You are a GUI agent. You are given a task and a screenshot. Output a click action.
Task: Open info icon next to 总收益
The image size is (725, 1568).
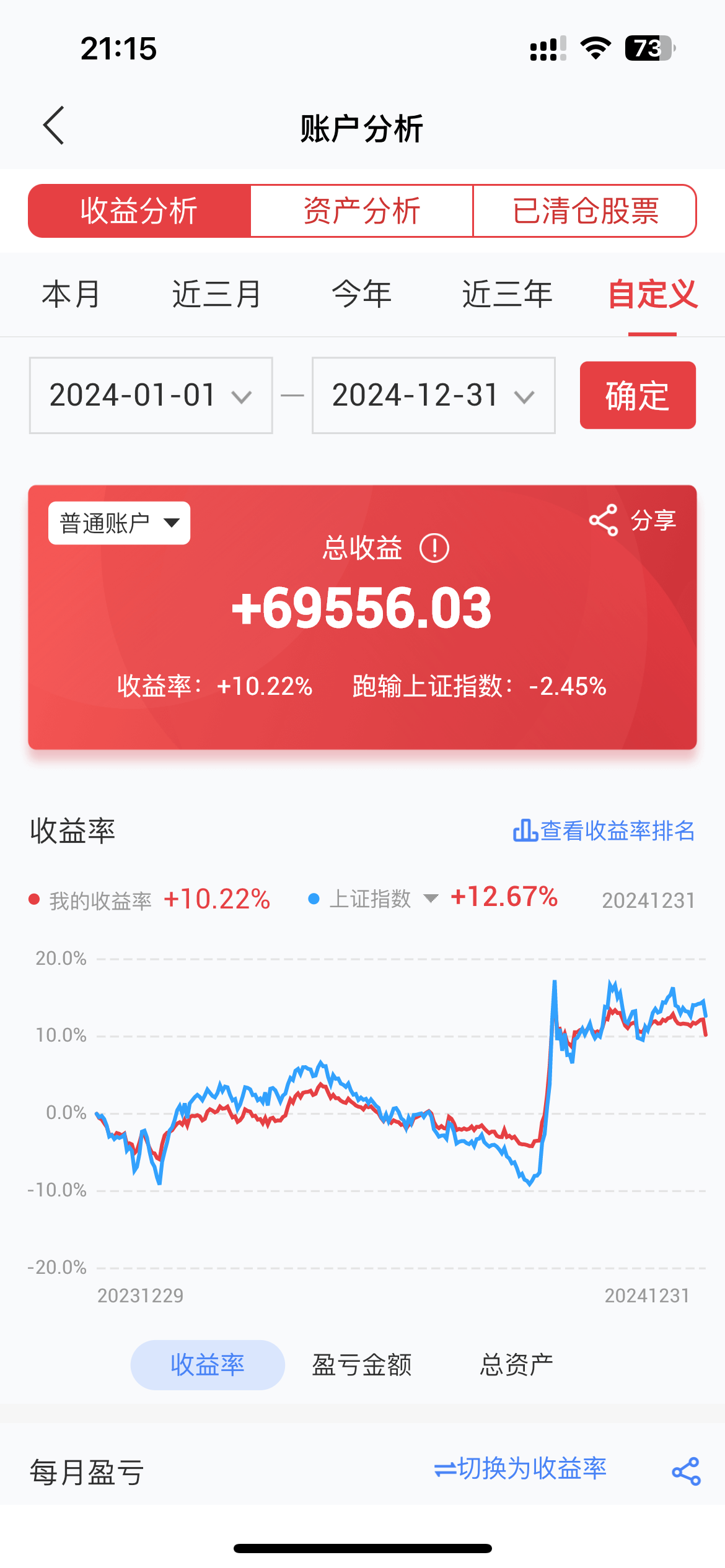434,549
